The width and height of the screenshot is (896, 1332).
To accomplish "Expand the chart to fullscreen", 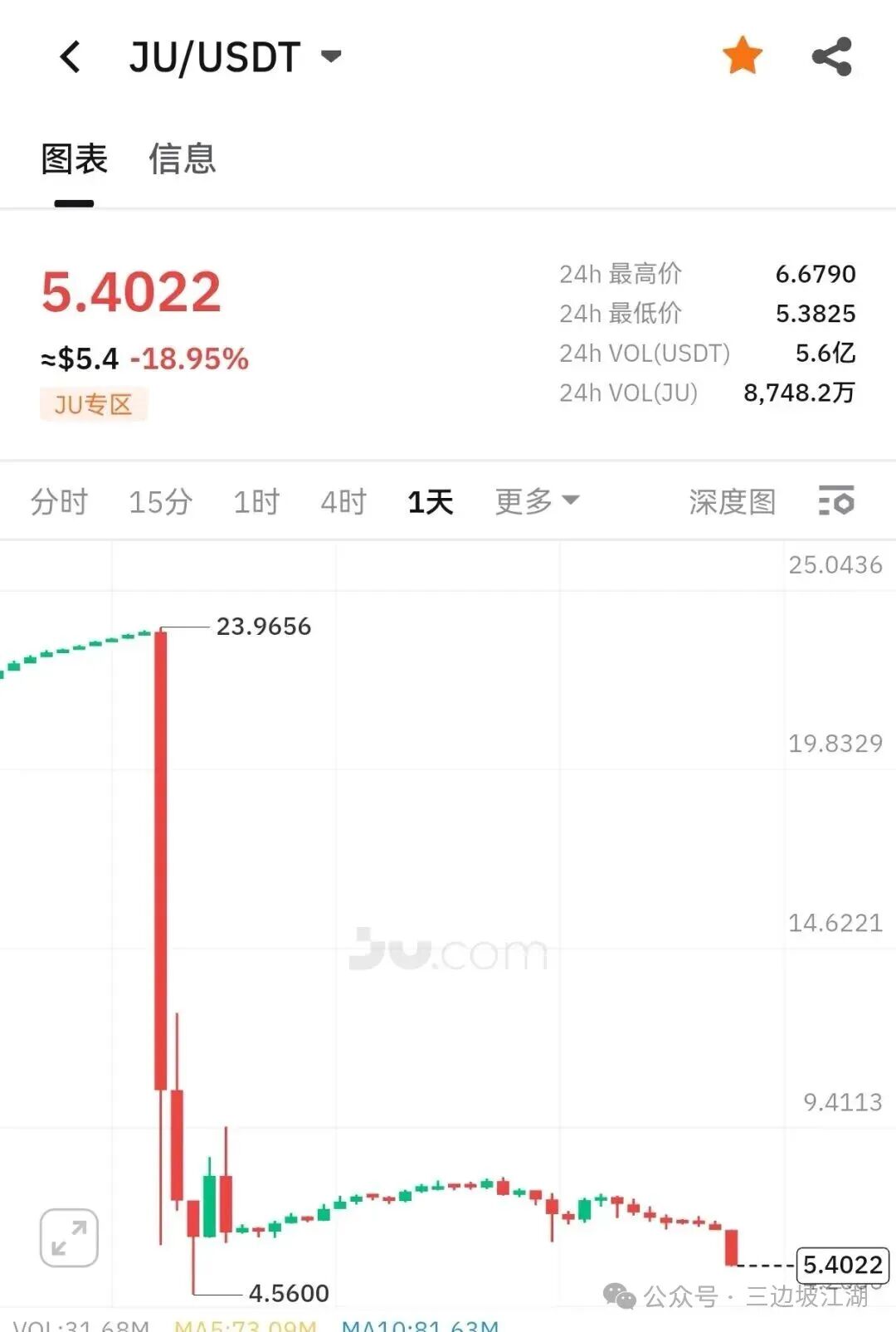I will (x=69, y=1237).
